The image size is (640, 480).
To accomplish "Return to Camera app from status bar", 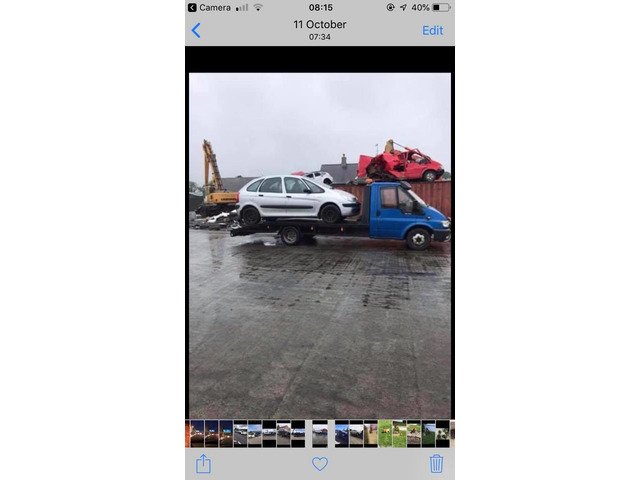I will pyautogui.click(x=210, y=7).
